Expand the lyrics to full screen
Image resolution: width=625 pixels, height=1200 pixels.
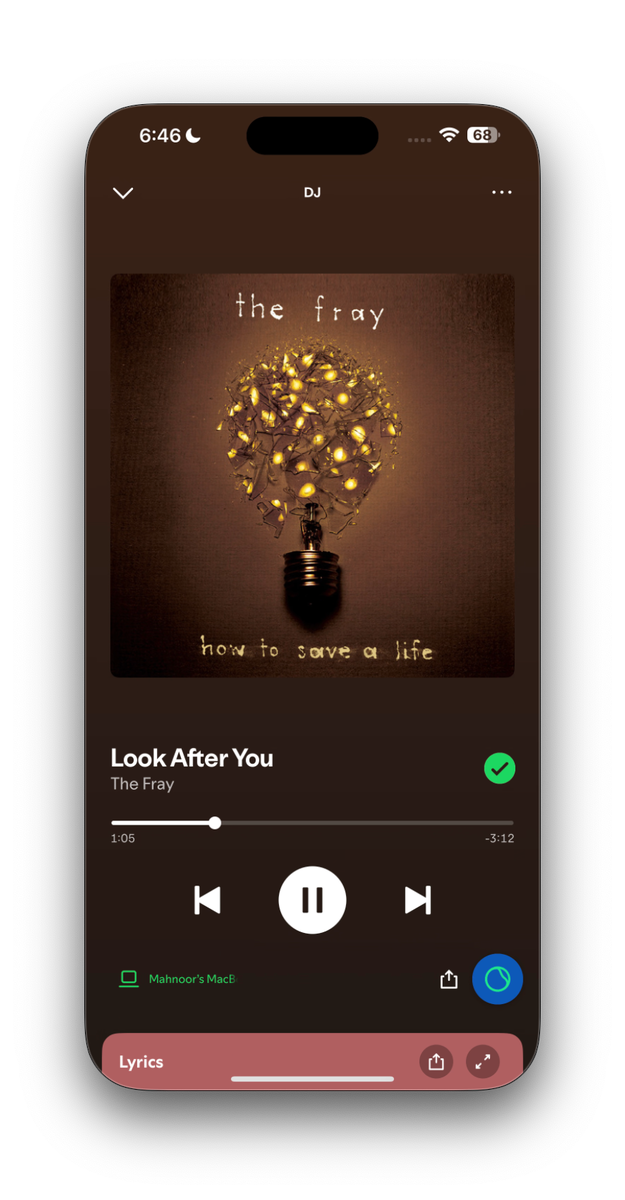click(x=483, y=1062)
